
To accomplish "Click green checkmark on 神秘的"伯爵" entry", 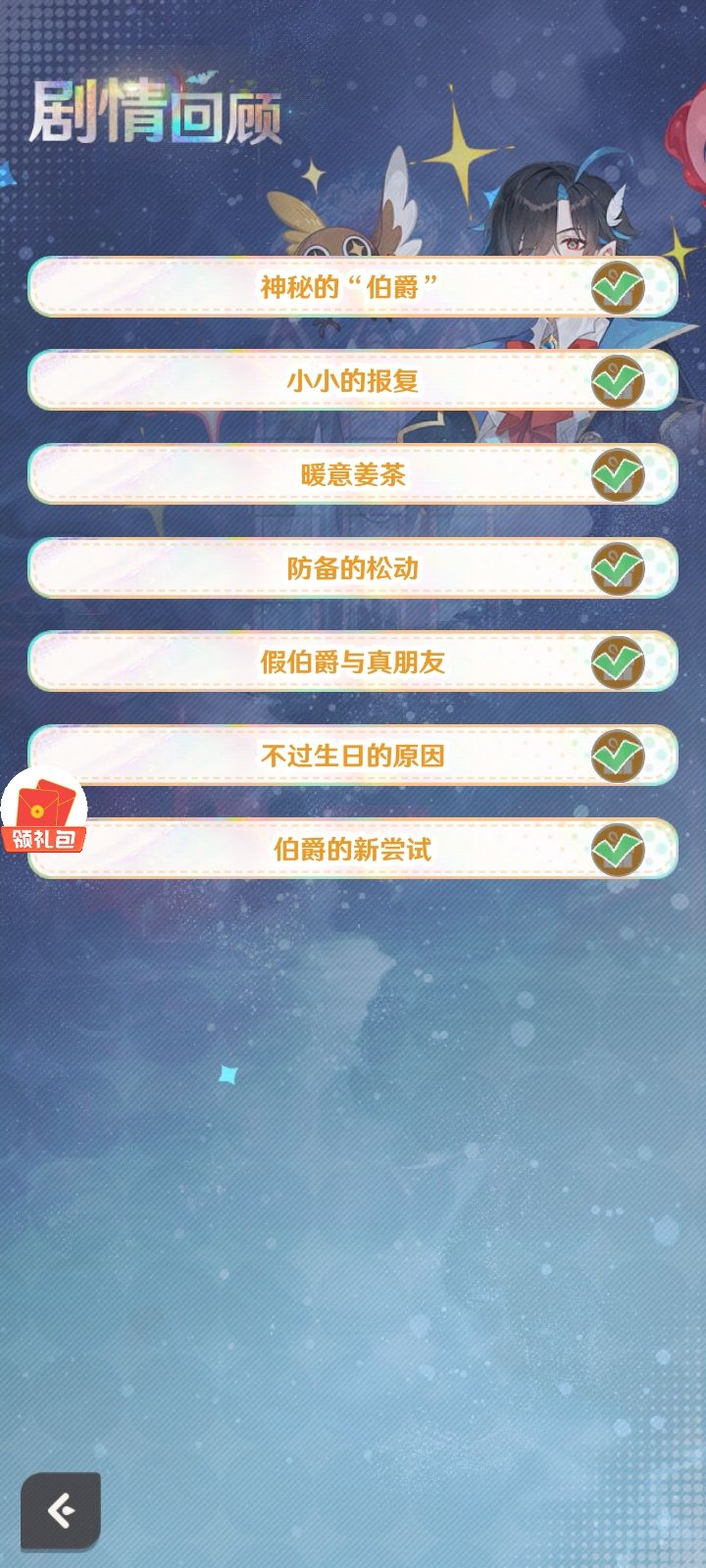I will click(618, 287).
